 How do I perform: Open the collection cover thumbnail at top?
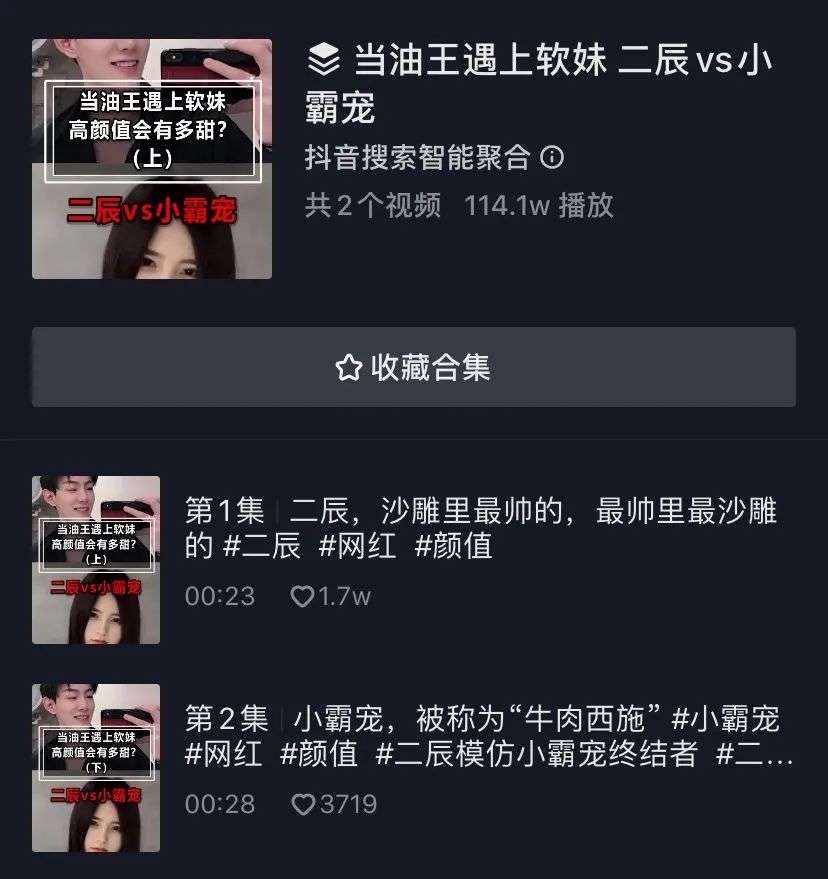click(x=152, y=159)
